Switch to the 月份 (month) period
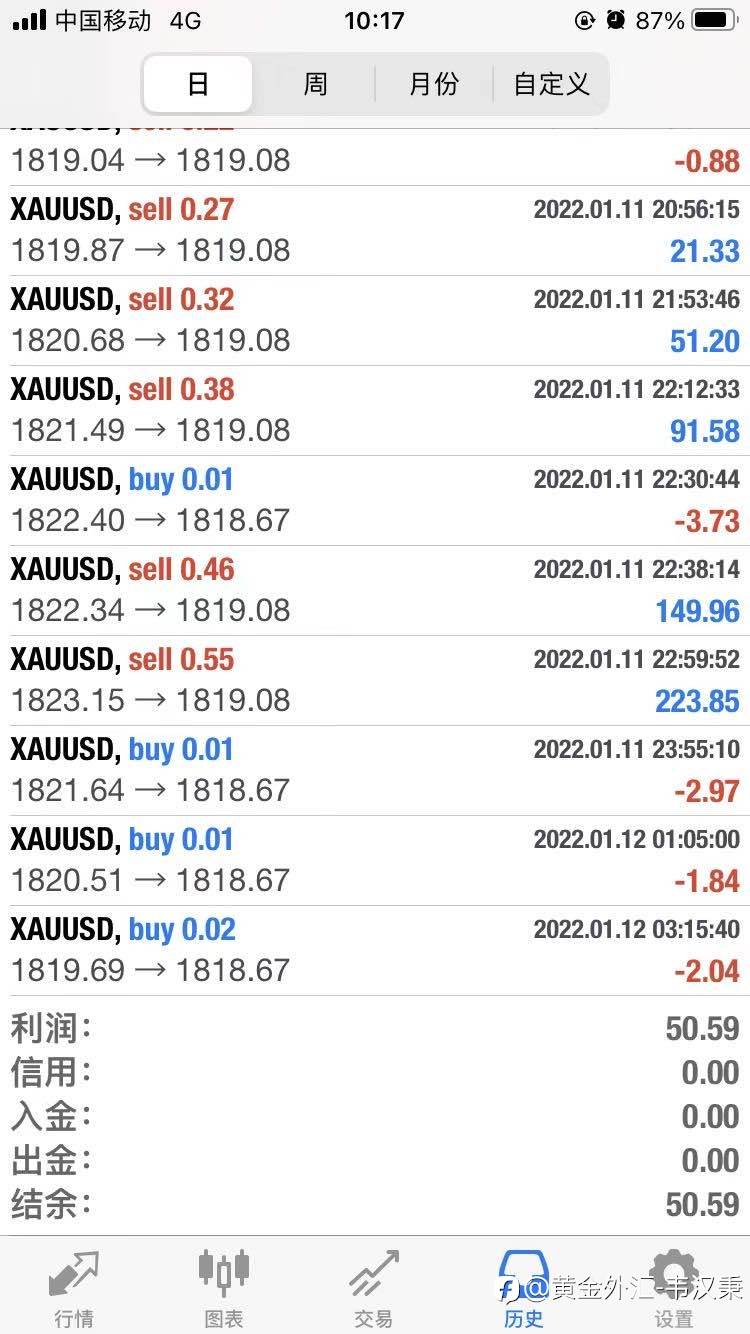This screenshot has width=750, height=1334. 434,84
